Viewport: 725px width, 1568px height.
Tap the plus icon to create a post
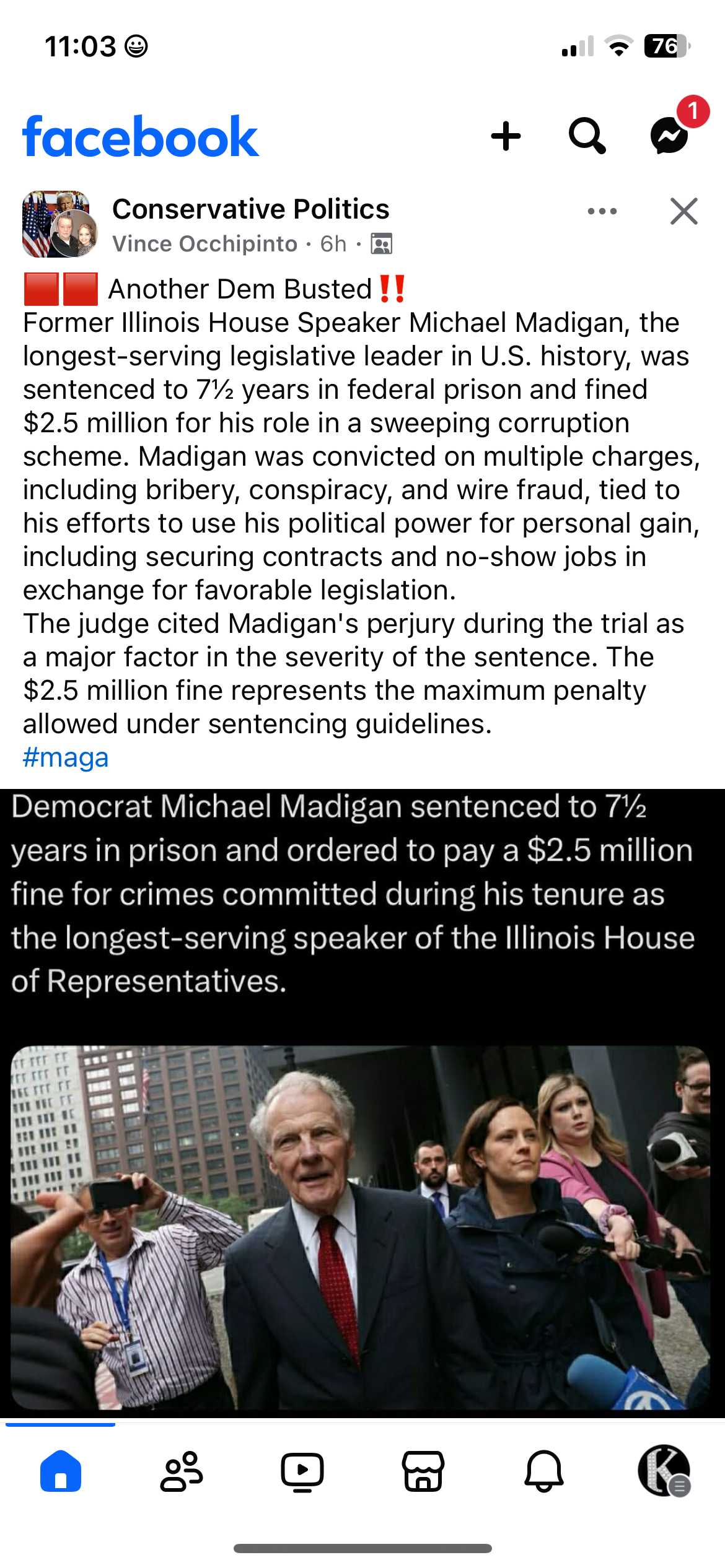tap(506, 136)
